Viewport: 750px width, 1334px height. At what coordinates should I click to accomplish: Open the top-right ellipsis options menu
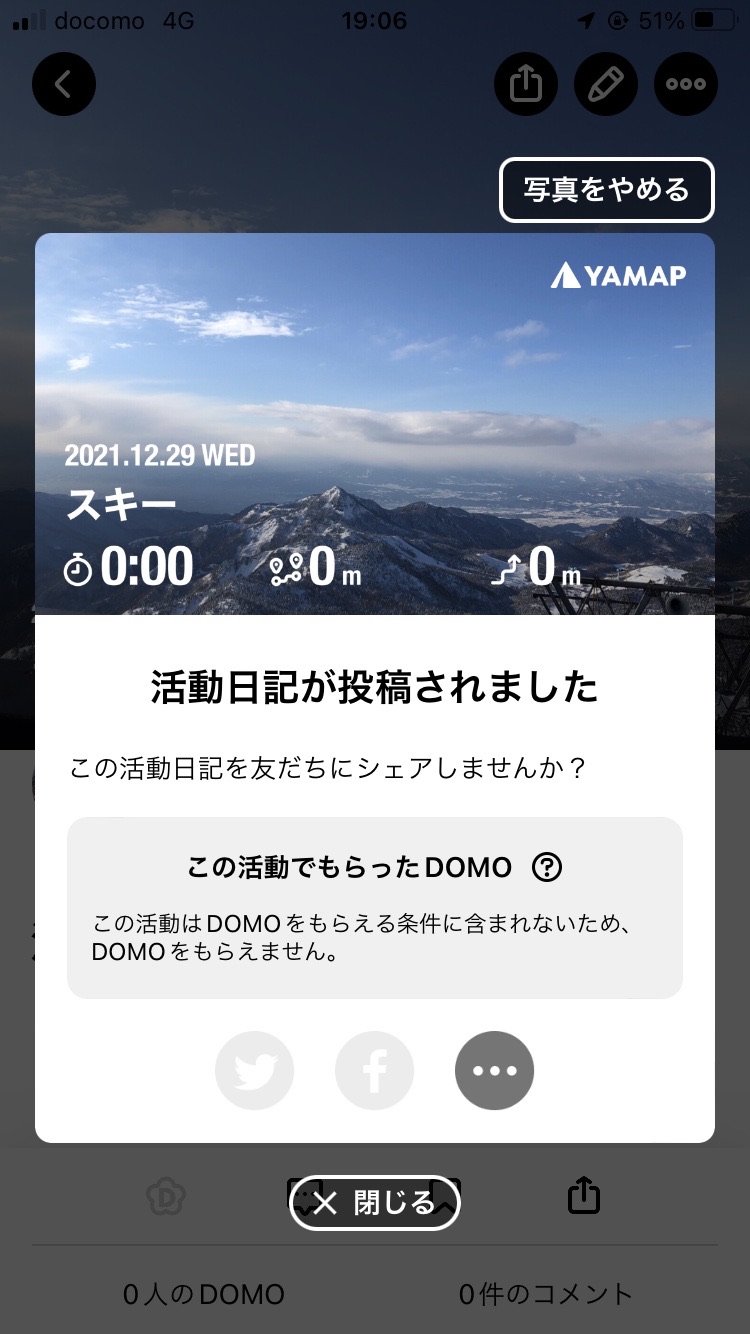coord(686,84)
